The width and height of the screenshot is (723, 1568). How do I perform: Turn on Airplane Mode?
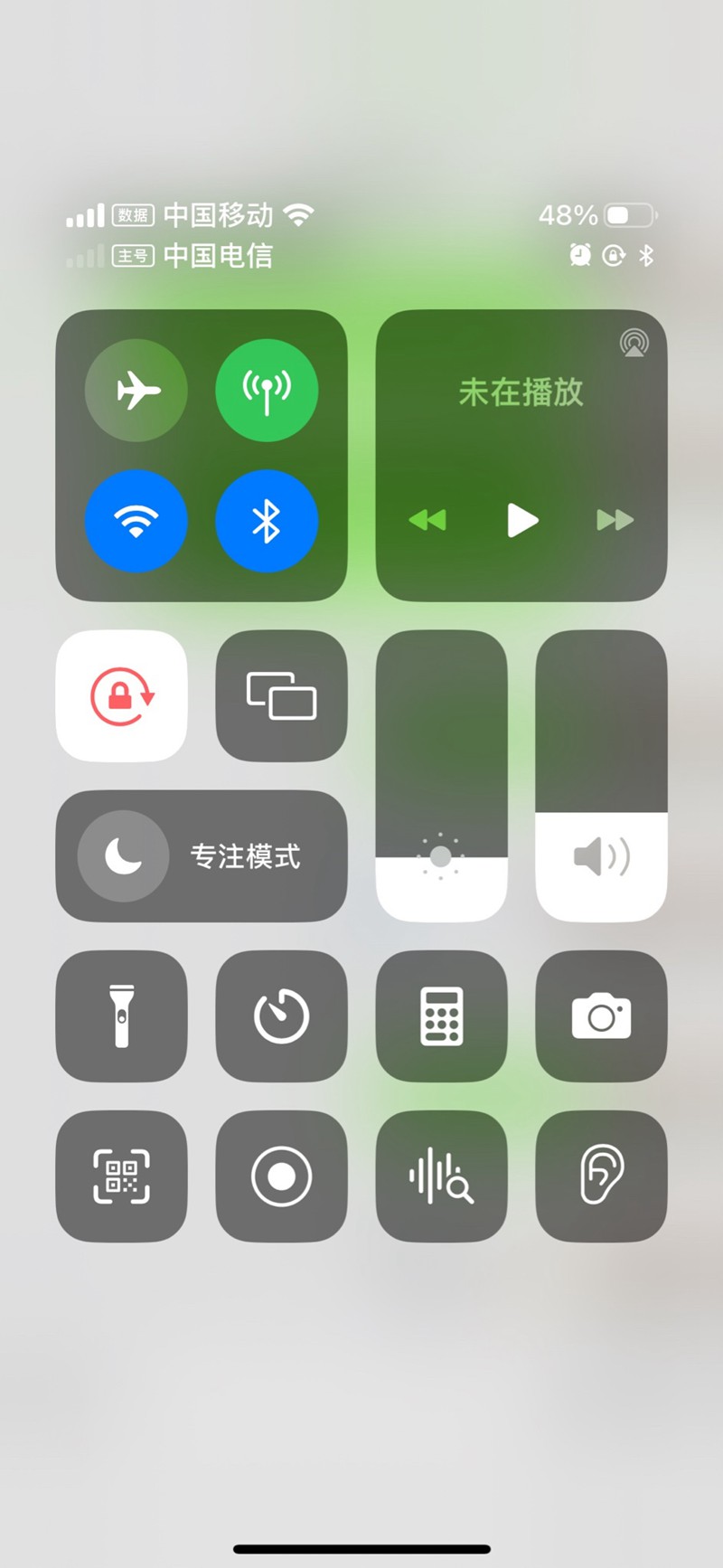136,391
